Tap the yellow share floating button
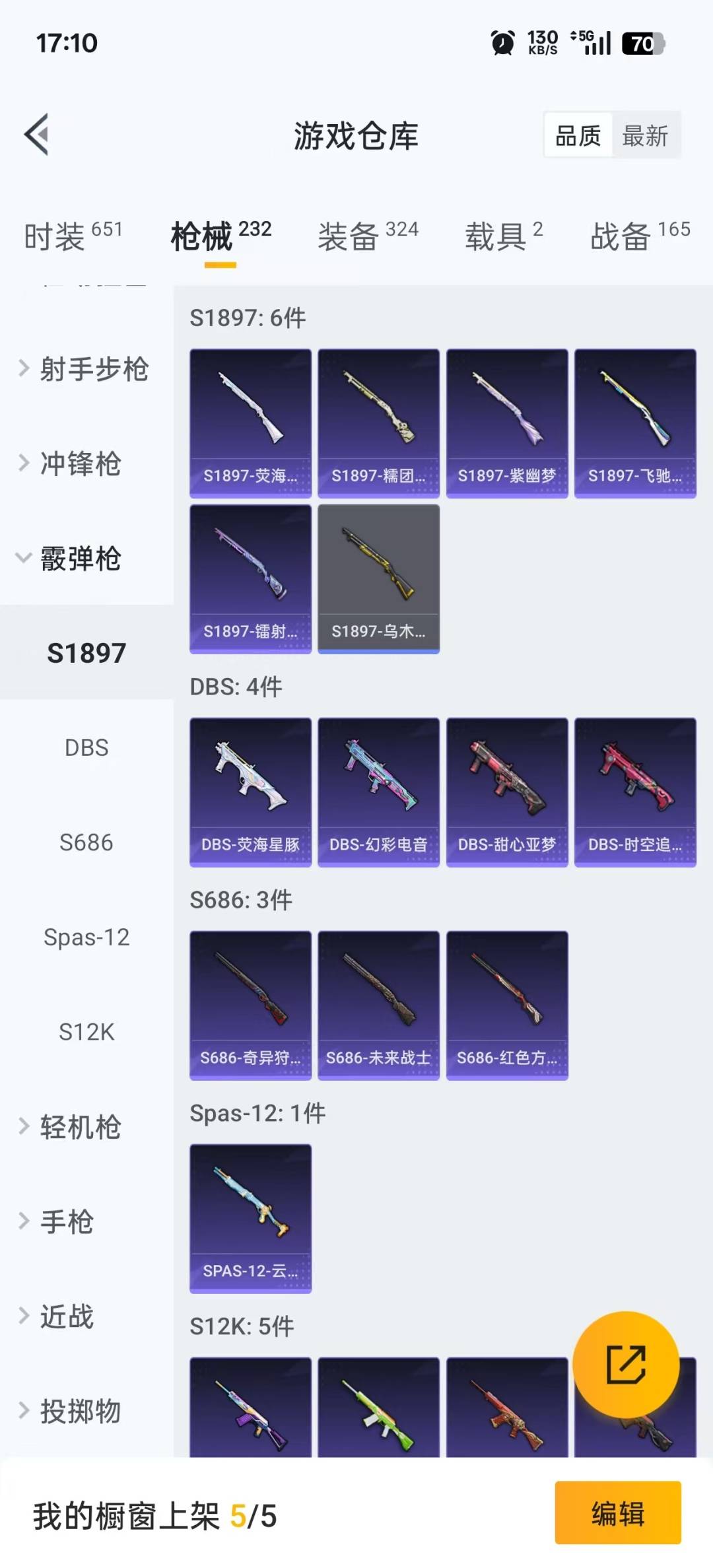The width and height of the screenshot is (713, 1568). coord(625,1364)
